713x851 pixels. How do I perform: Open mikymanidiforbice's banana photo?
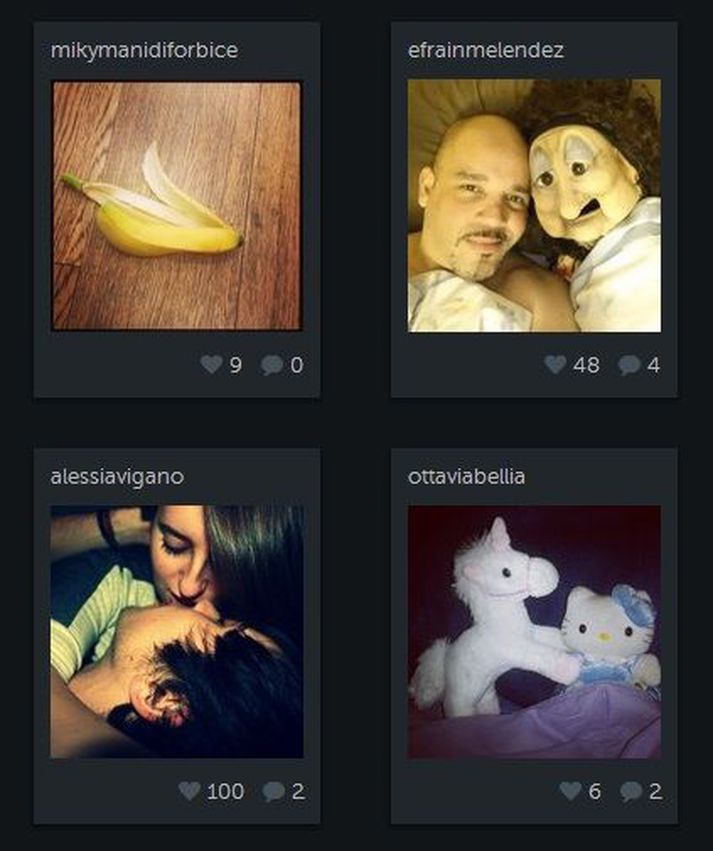[x=176, y=206]
